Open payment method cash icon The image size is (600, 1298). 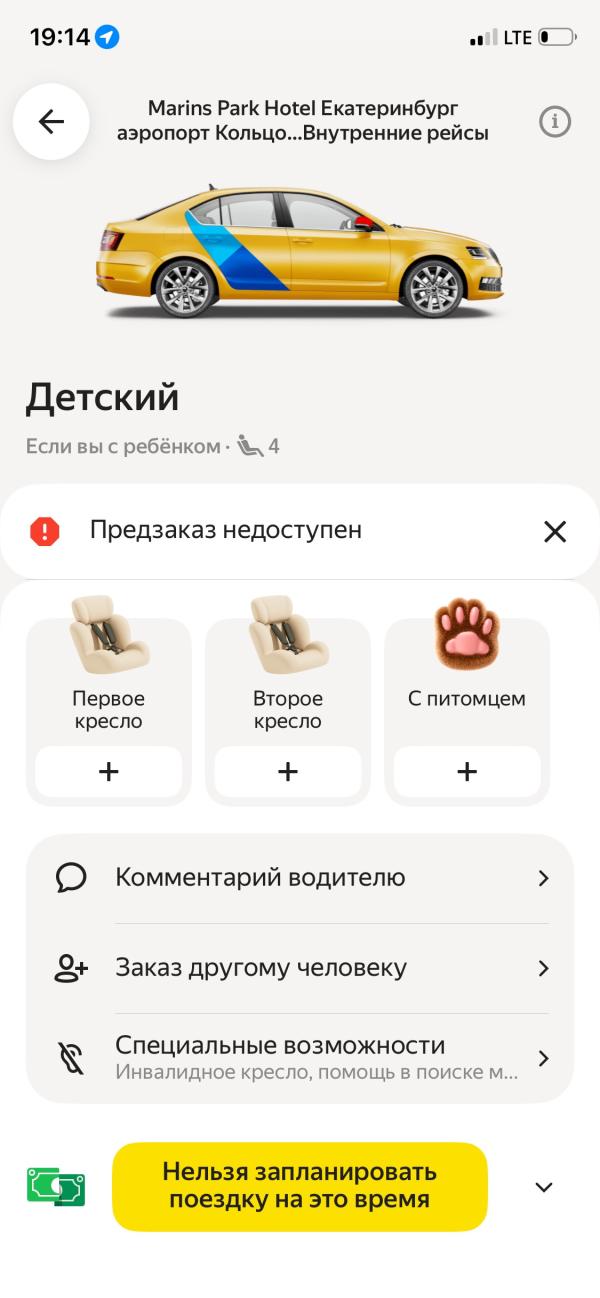[x=56, y=1187]
